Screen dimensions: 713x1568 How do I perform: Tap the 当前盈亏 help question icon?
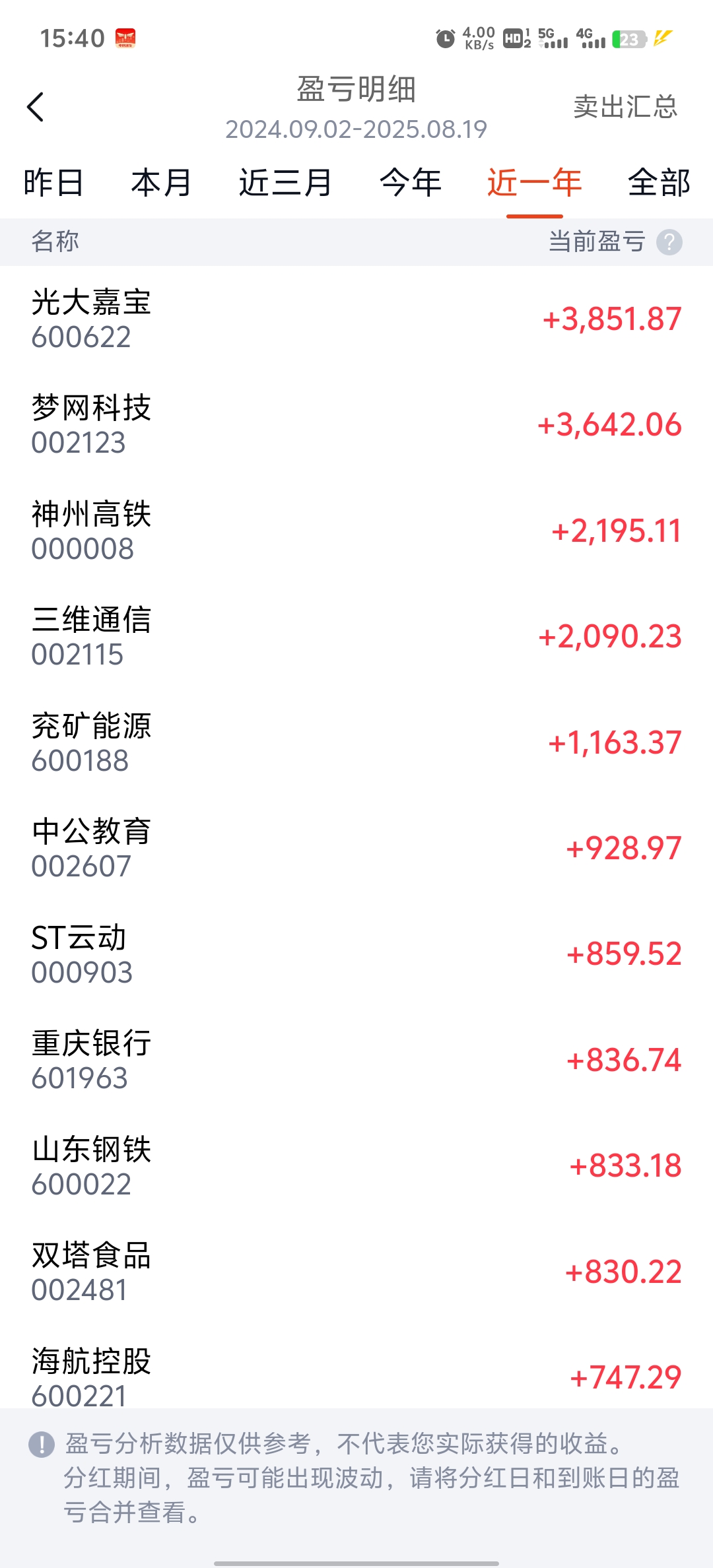pos(669,242)
